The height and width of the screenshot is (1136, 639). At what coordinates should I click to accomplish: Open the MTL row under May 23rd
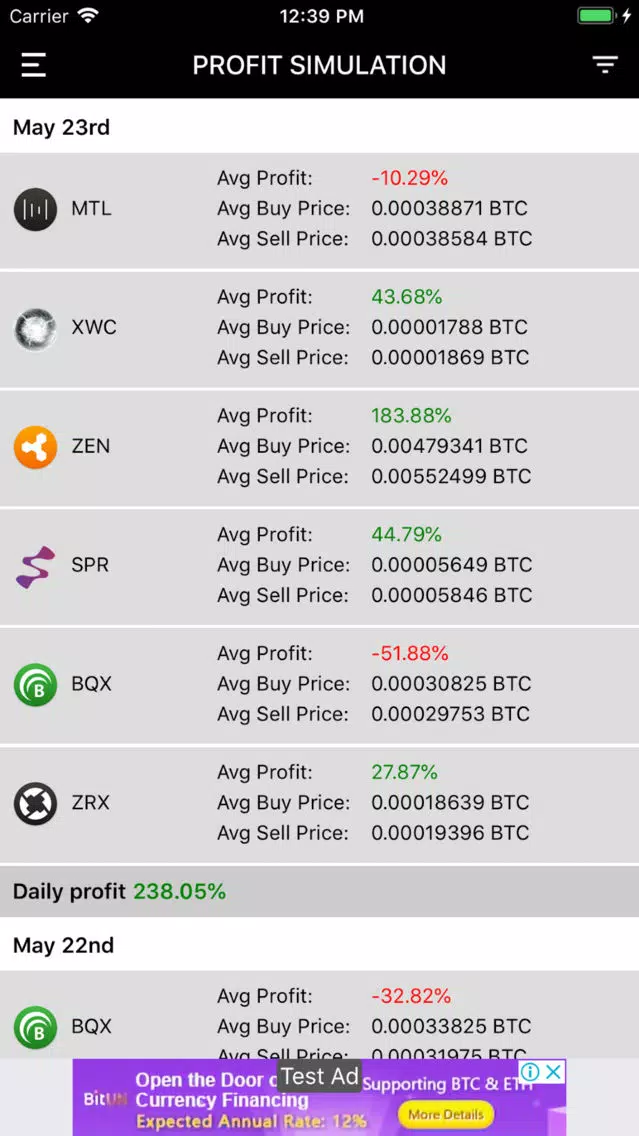coord(320,209)
